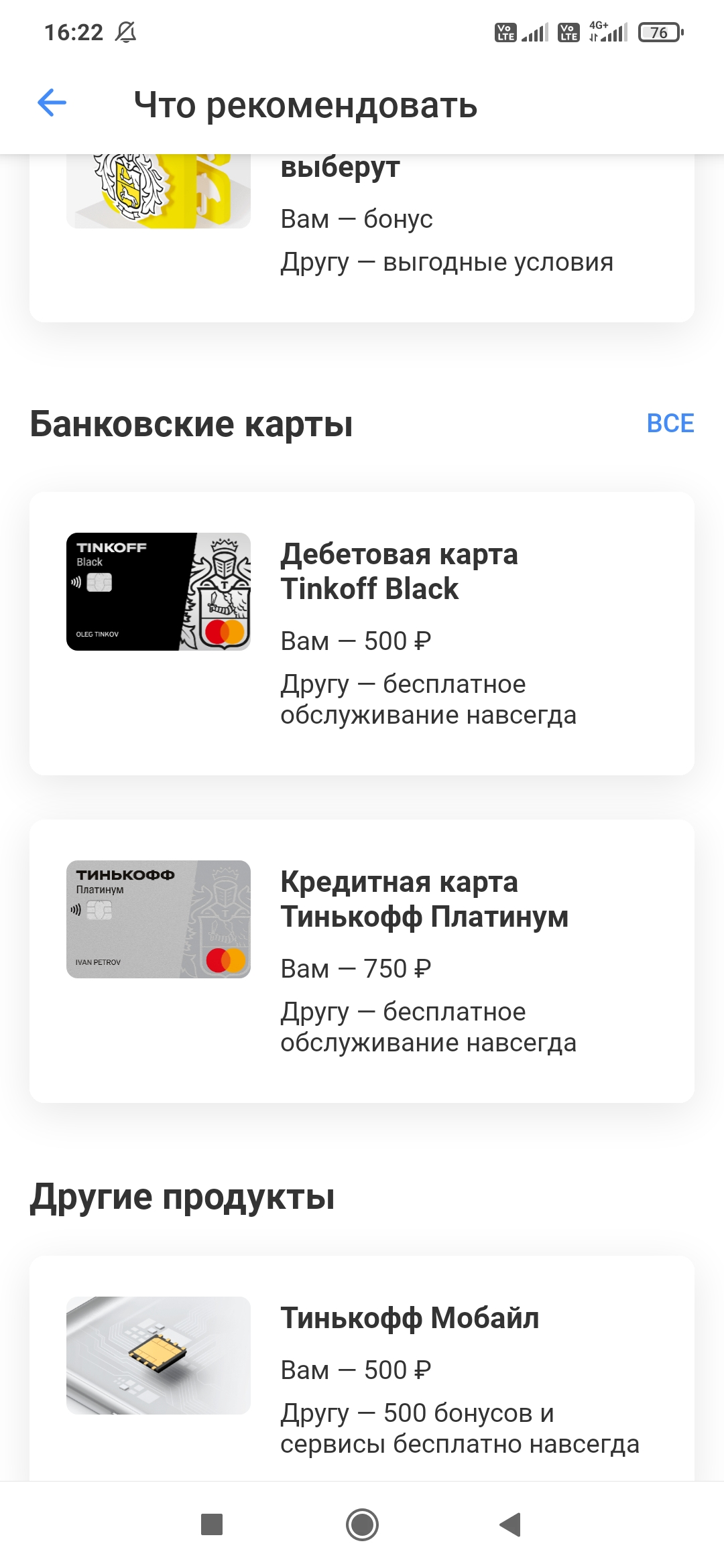Open all bank cards via ВСЕ
This screenshot has height=1568, width=724.
point(670,423)
